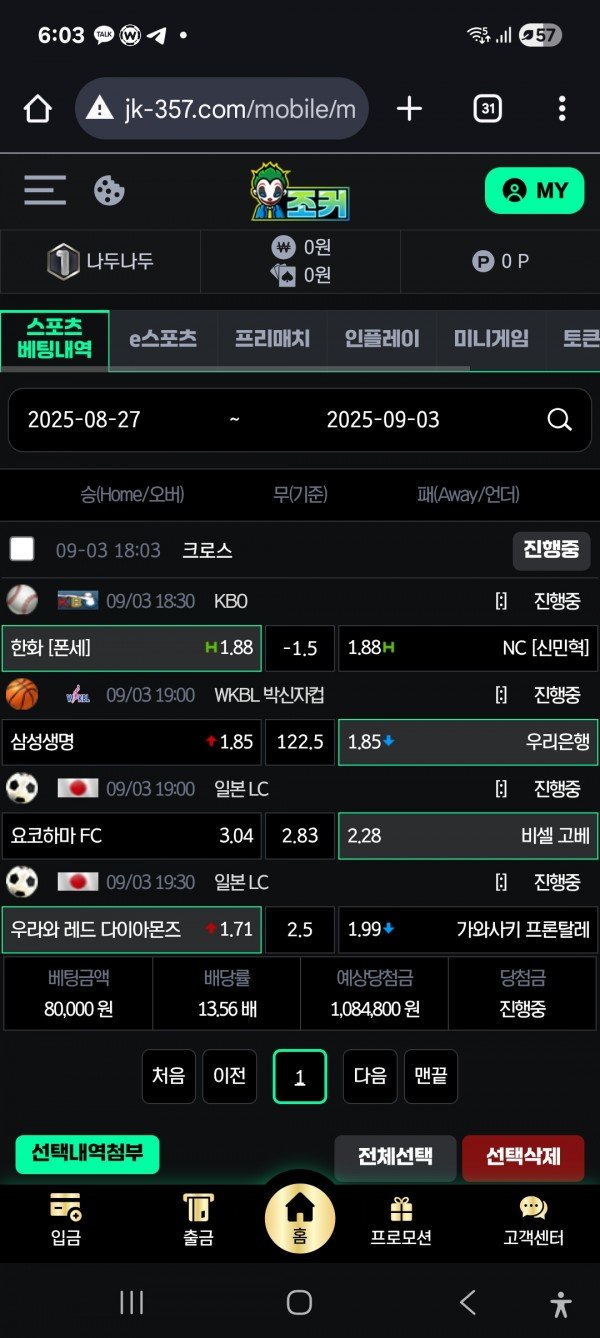The height and width of the screenshot is (1338, 600).
Task: Tap the cookie icon
Action: pyautogui.click(x=109, y=190)
